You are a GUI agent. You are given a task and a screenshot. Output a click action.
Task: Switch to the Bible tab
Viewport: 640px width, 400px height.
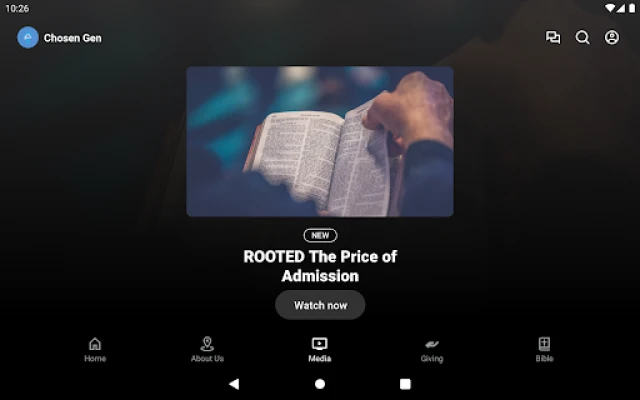544,349
